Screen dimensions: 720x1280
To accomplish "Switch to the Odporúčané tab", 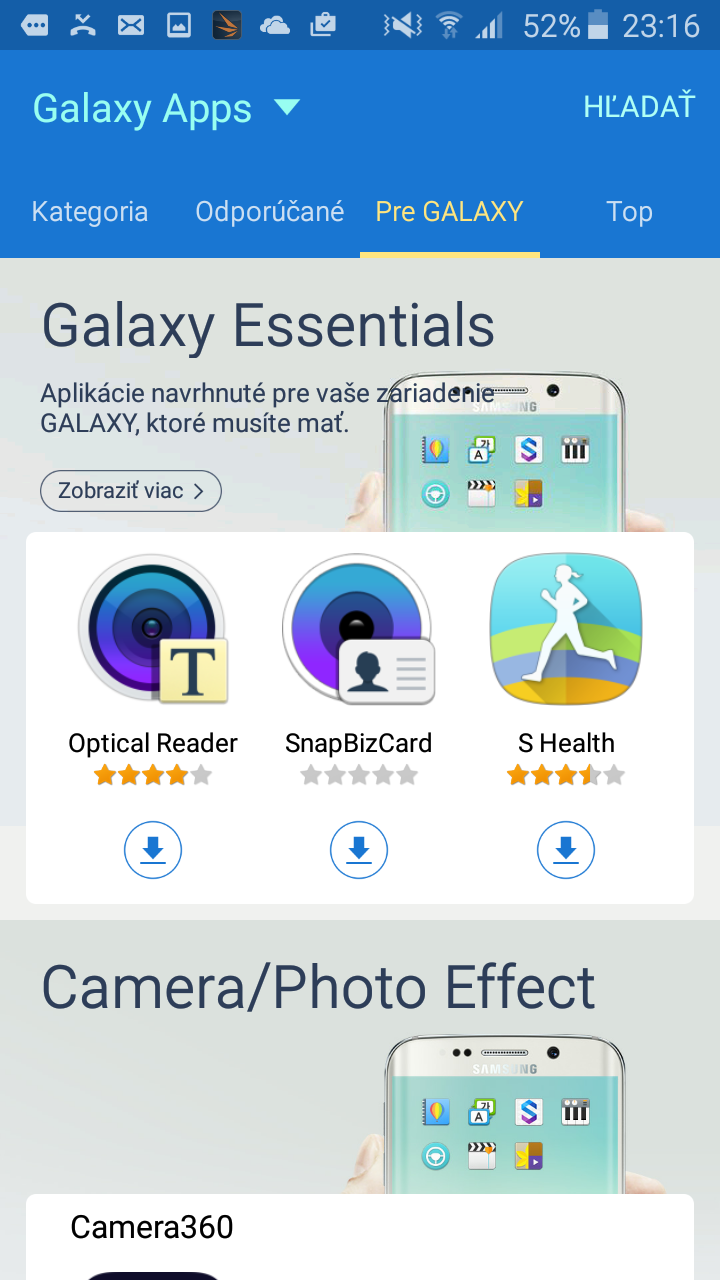I will coord(270,211).
